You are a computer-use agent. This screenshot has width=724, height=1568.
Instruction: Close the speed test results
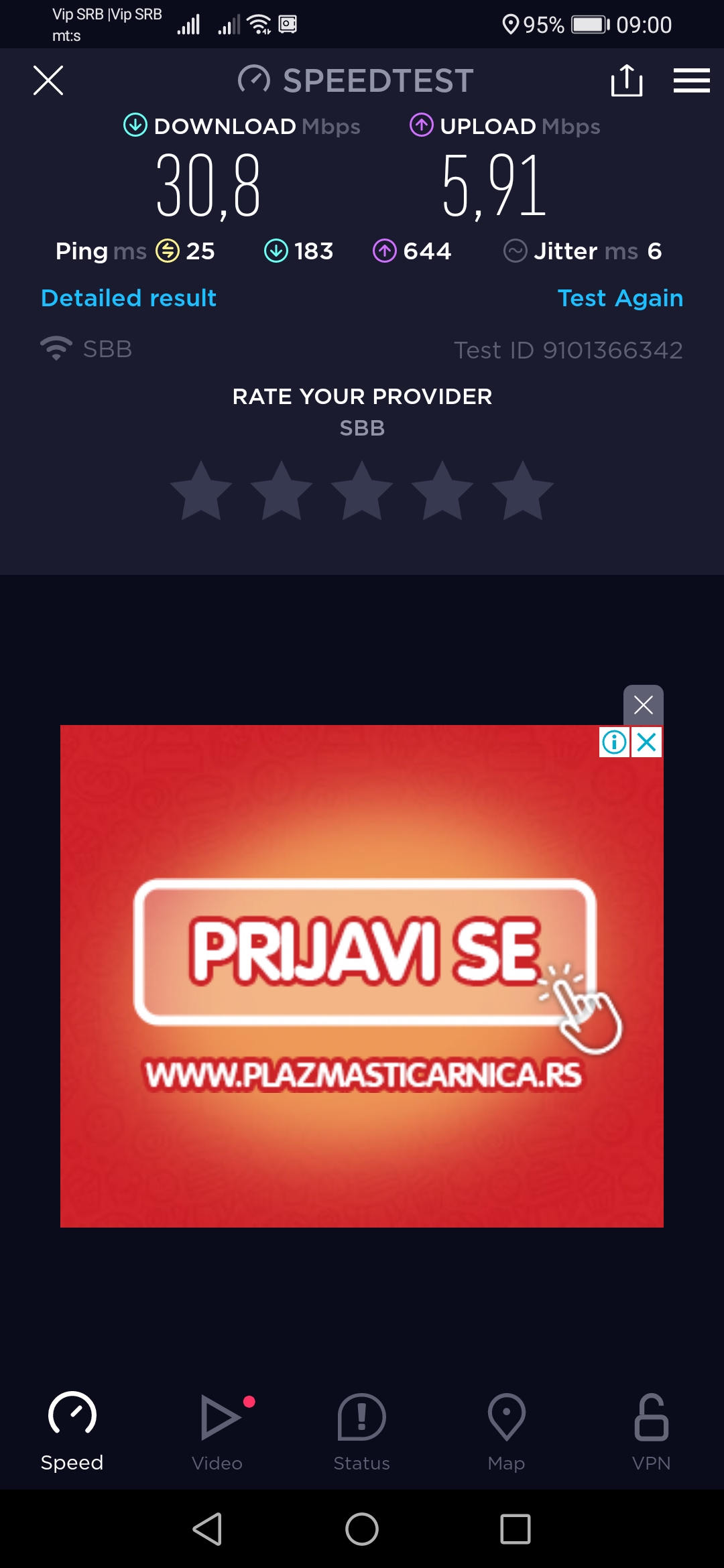click(x=48, y=81)
